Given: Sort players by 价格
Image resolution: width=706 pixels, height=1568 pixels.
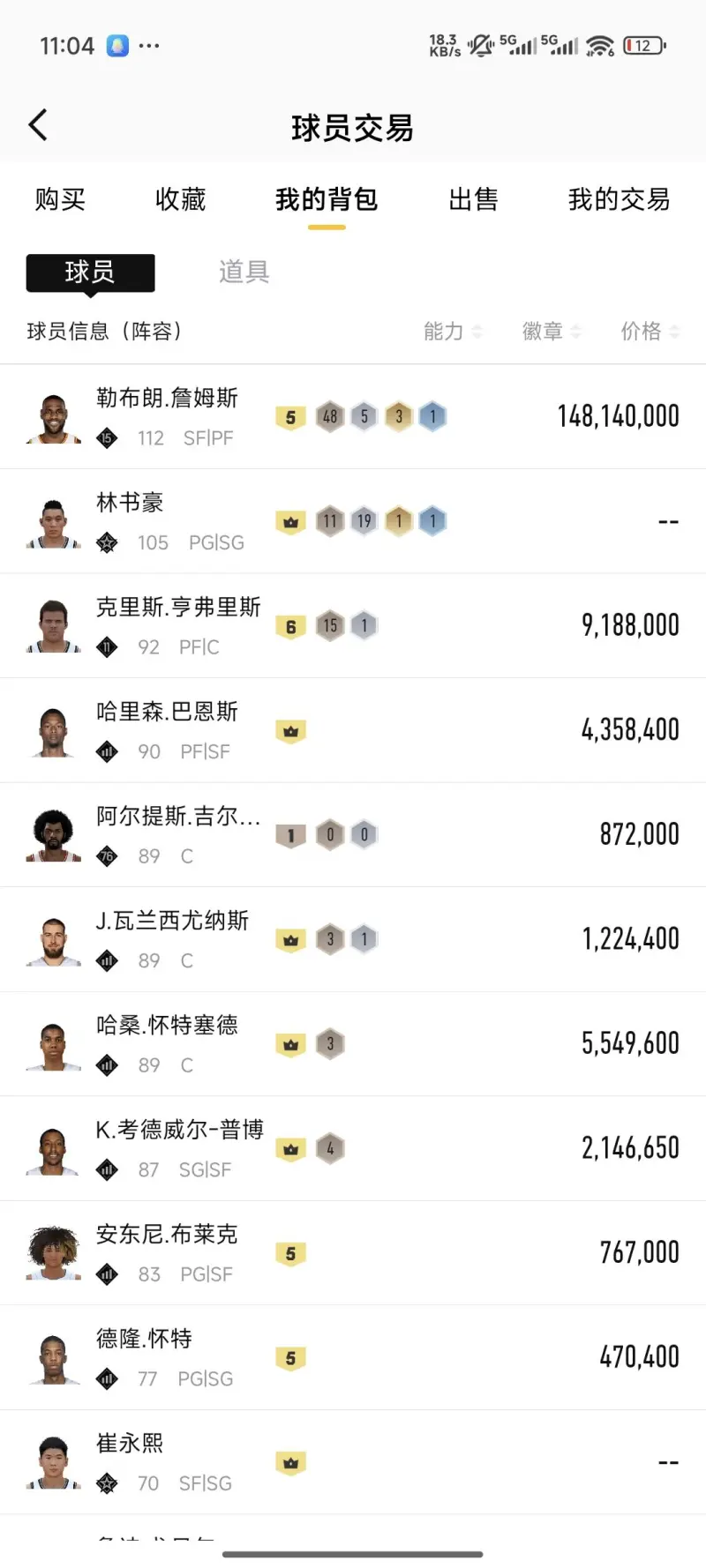Looking at the screenshot, I should 650,332.
